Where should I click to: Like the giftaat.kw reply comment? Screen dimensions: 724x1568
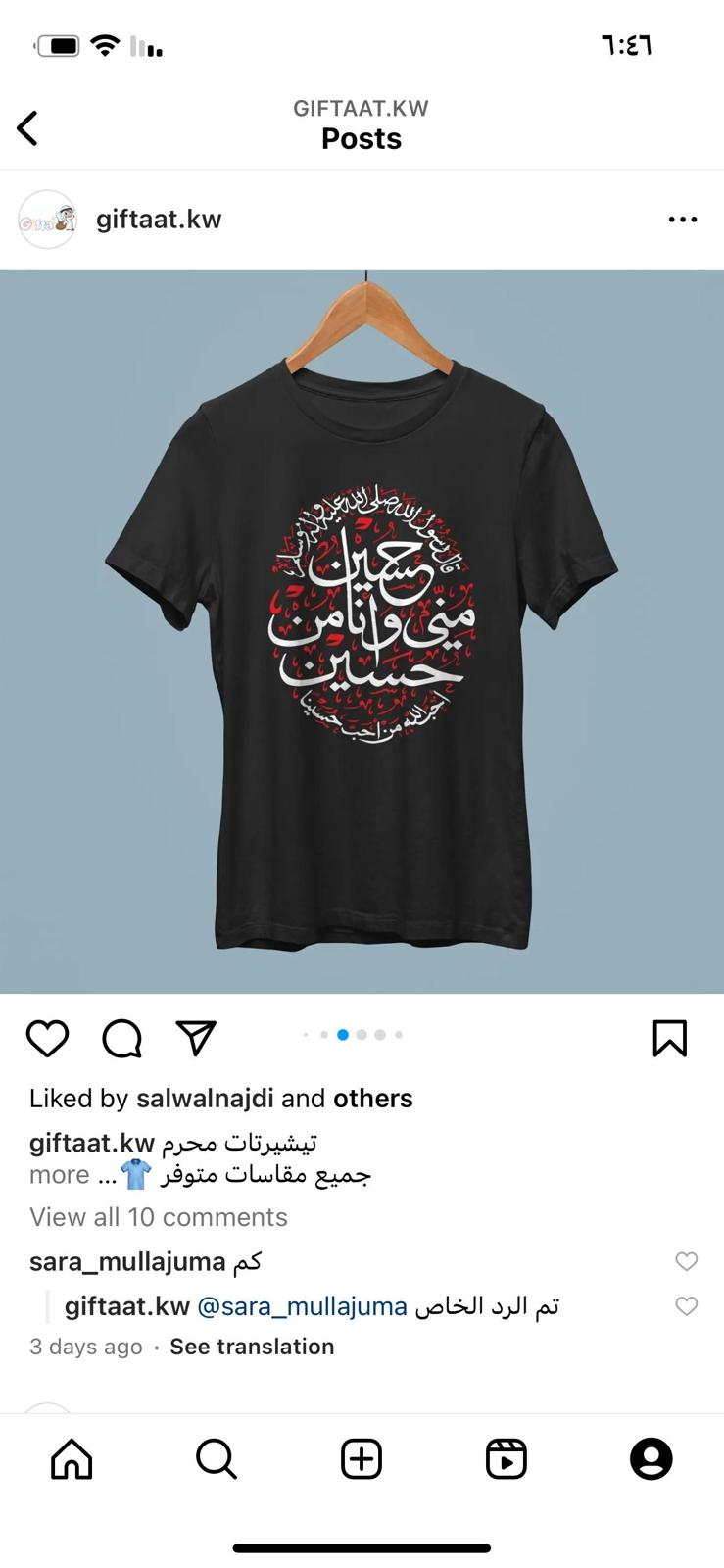click(x=687, y=1306)
